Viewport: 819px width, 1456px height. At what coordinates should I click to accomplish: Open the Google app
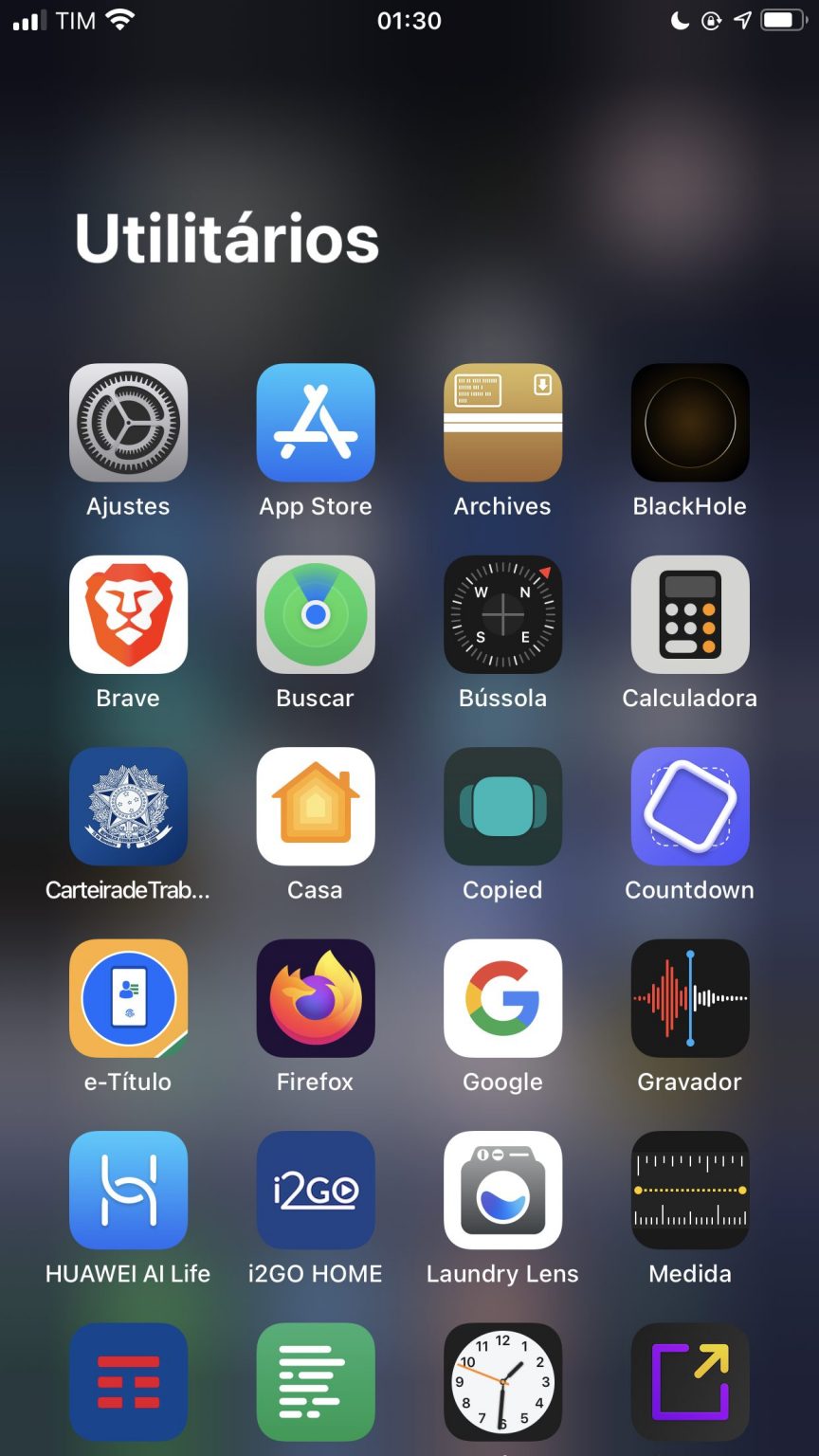[x=502, y=998]
